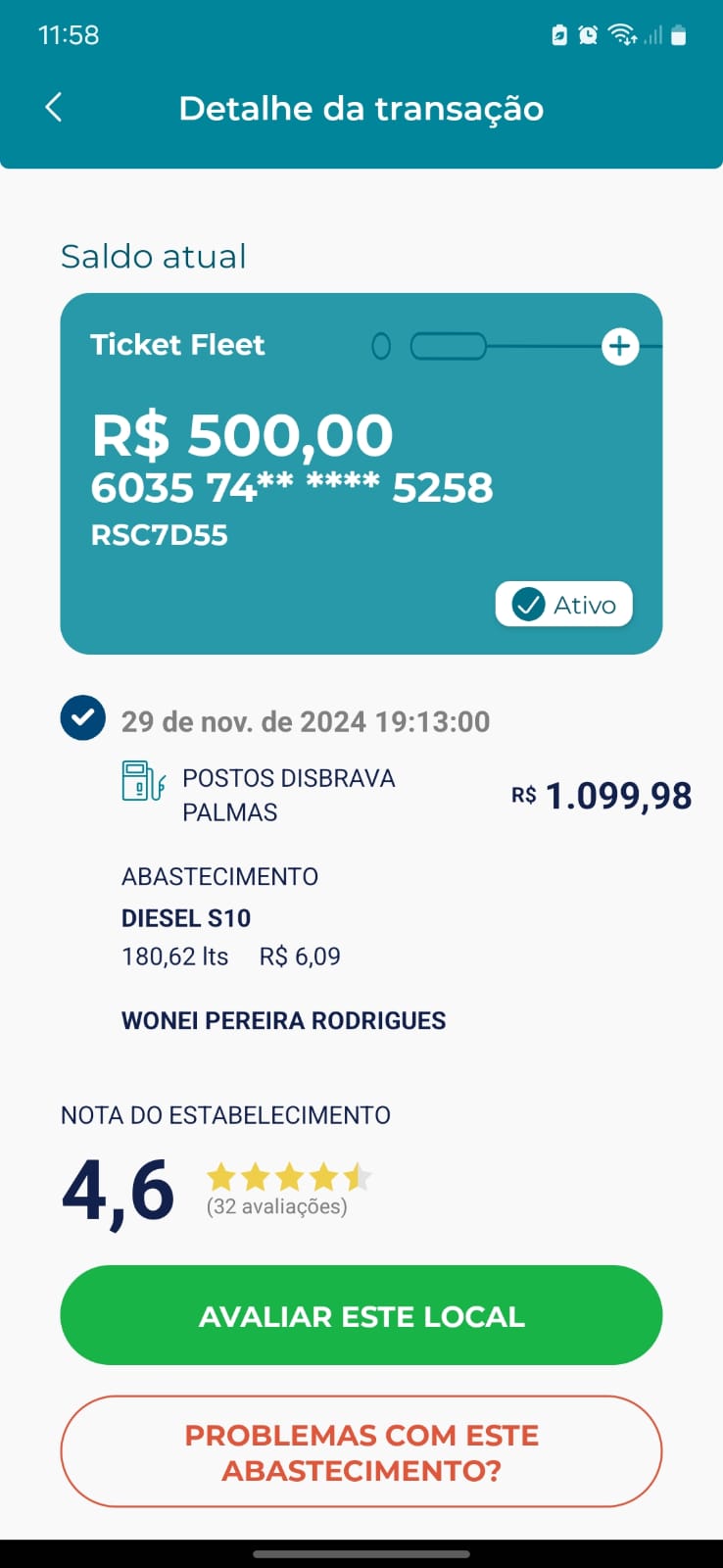Tap the plus icon on Ticket Fleet card

[x=619, y=346]
